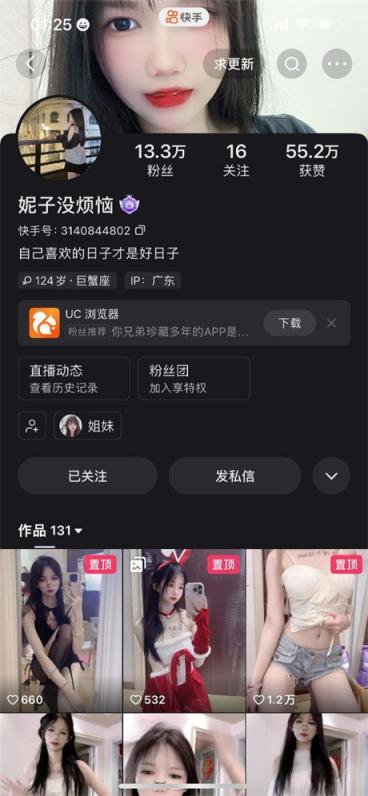Screen dimensions: 368x796
Task: Join the 粉丝团 fan group
Action: pyautogui.click(x=194, y=378)
